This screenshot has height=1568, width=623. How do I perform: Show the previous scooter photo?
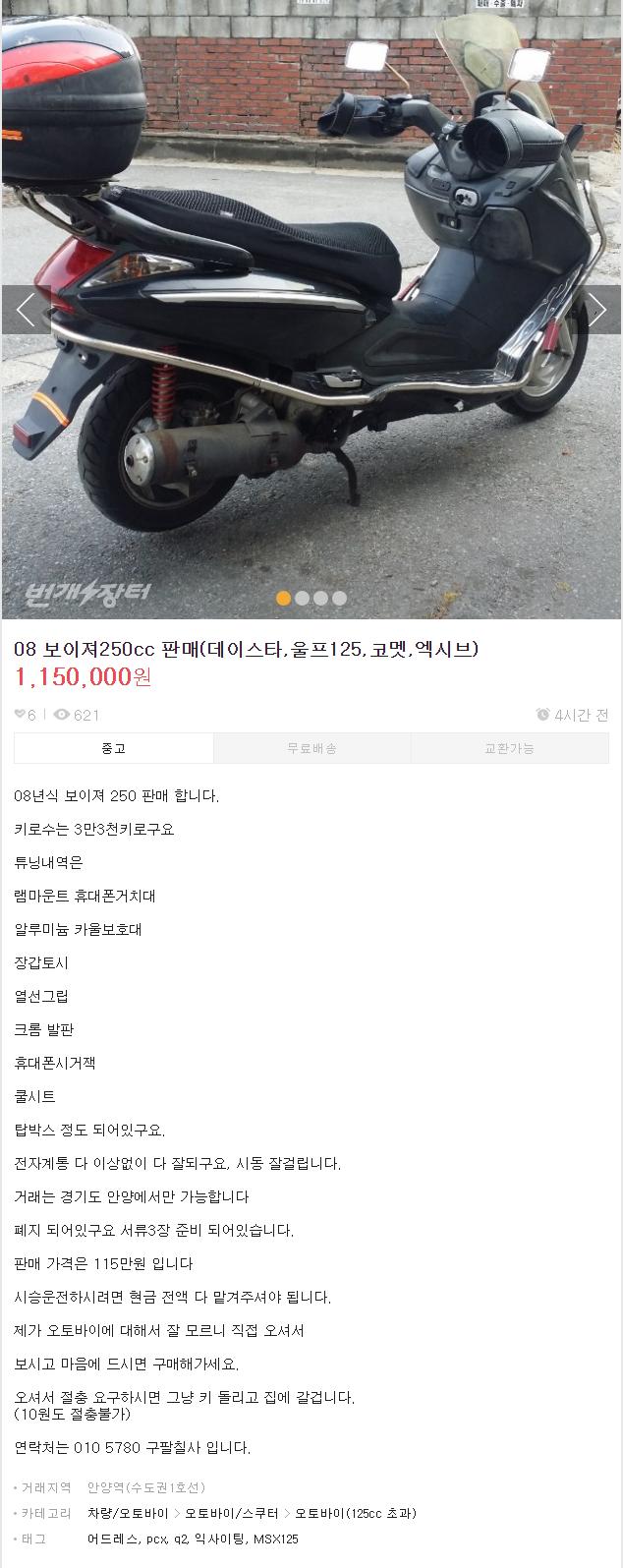26,310
